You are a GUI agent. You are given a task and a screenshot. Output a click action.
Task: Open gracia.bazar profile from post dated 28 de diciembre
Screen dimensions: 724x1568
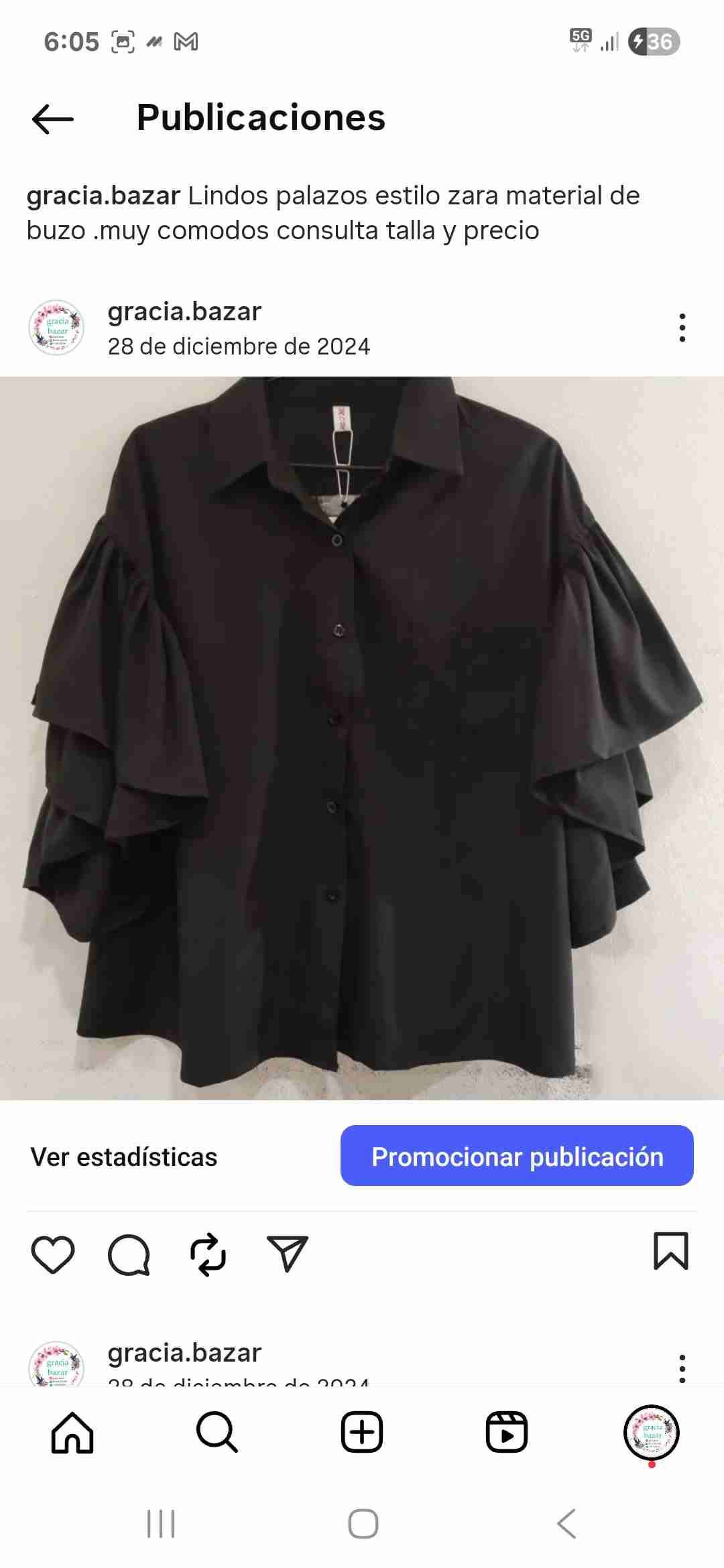click(184, 312)
